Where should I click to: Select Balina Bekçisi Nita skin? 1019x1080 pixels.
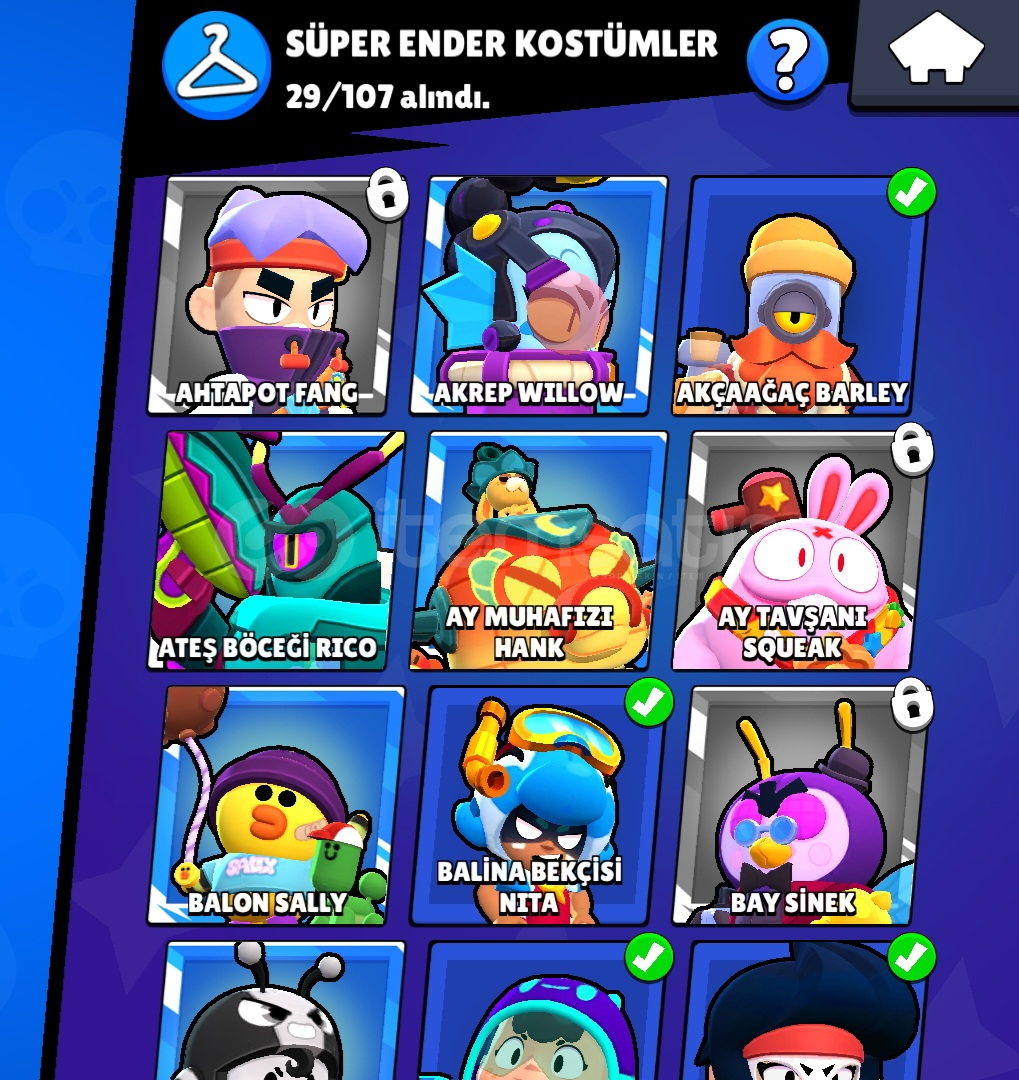540,805
